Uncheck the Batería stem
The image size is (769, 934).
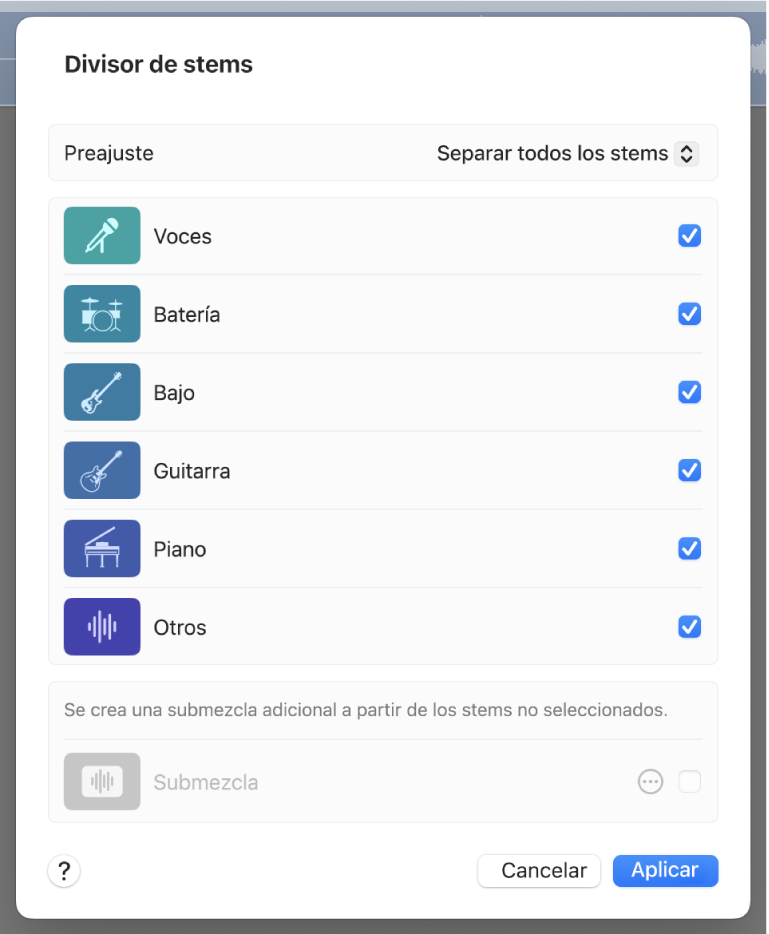(x=689, y=314)
